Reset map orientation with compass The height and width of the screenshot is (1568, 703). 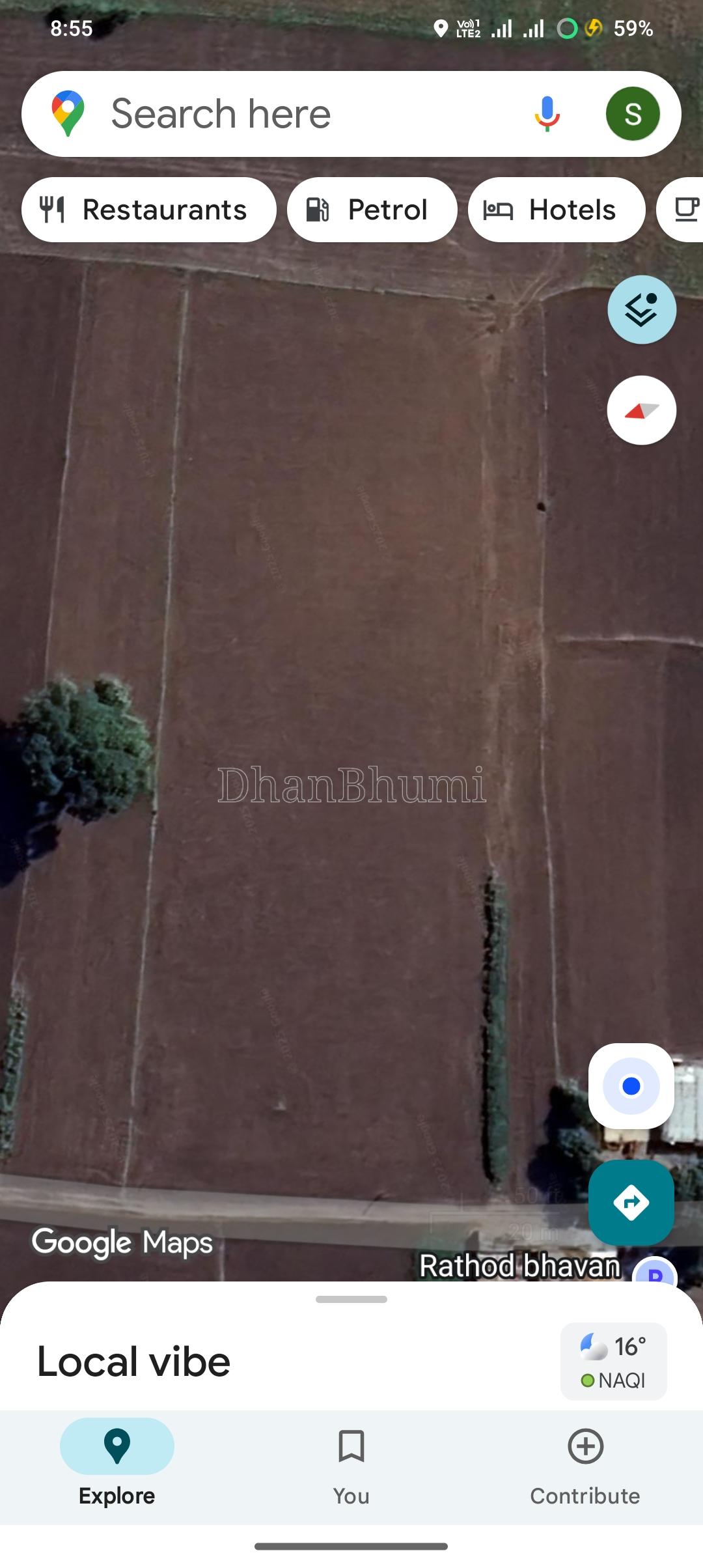pos(642,410)
